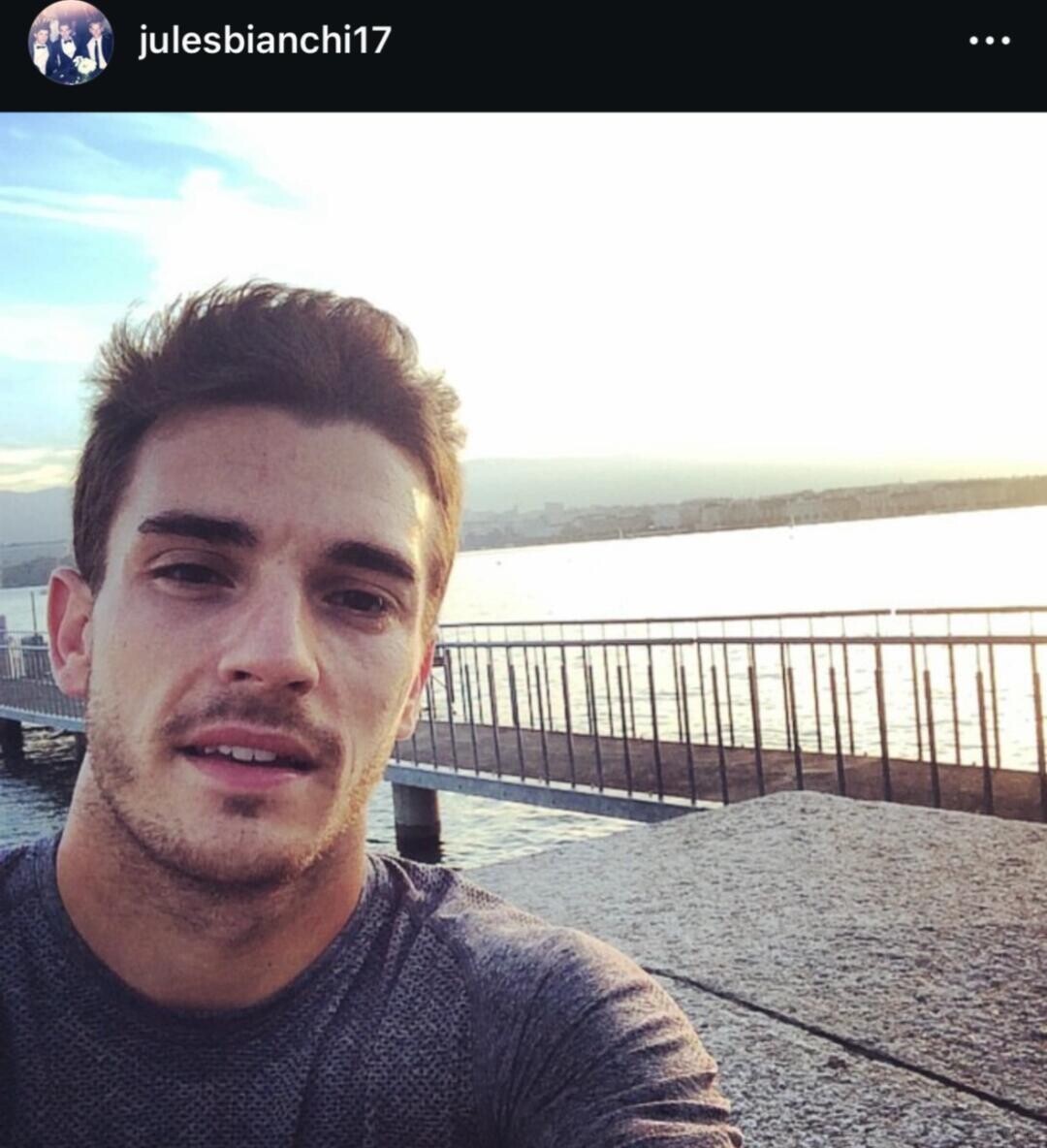Open the julesbianchi17 profile picture
Image resolution: width=1047 pixels, height=1148 pixels.
pos(70,43)
